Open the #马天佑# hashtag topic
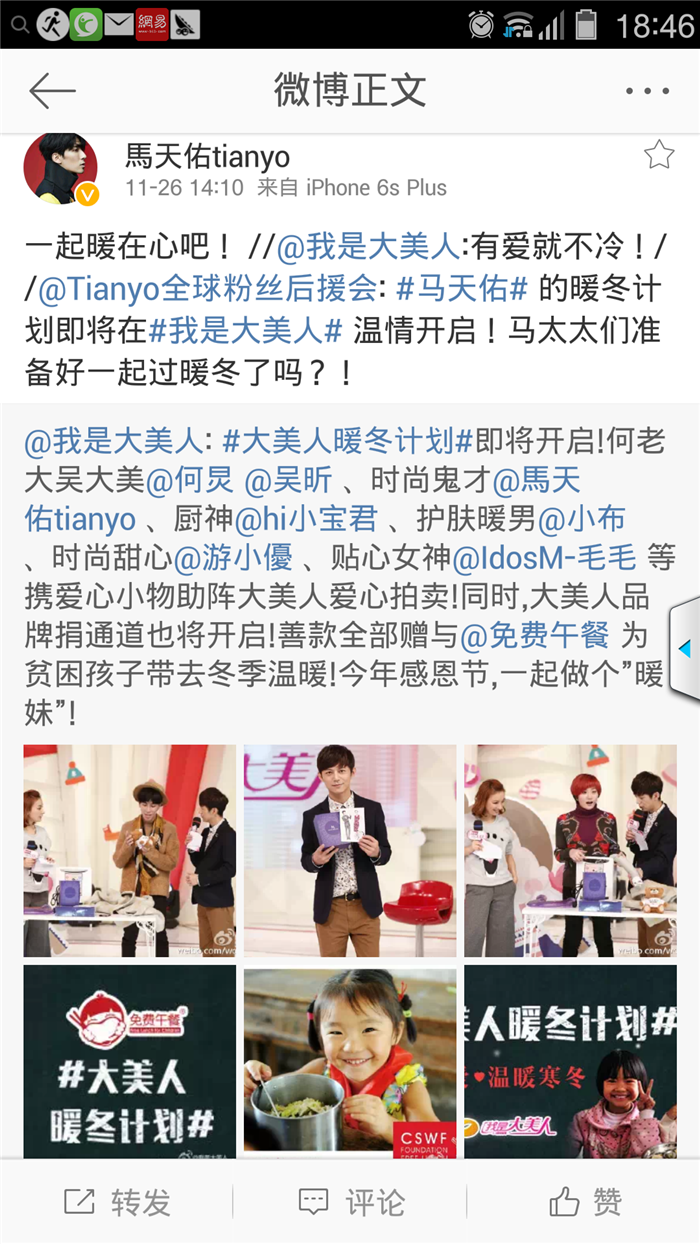 (461, 289)
